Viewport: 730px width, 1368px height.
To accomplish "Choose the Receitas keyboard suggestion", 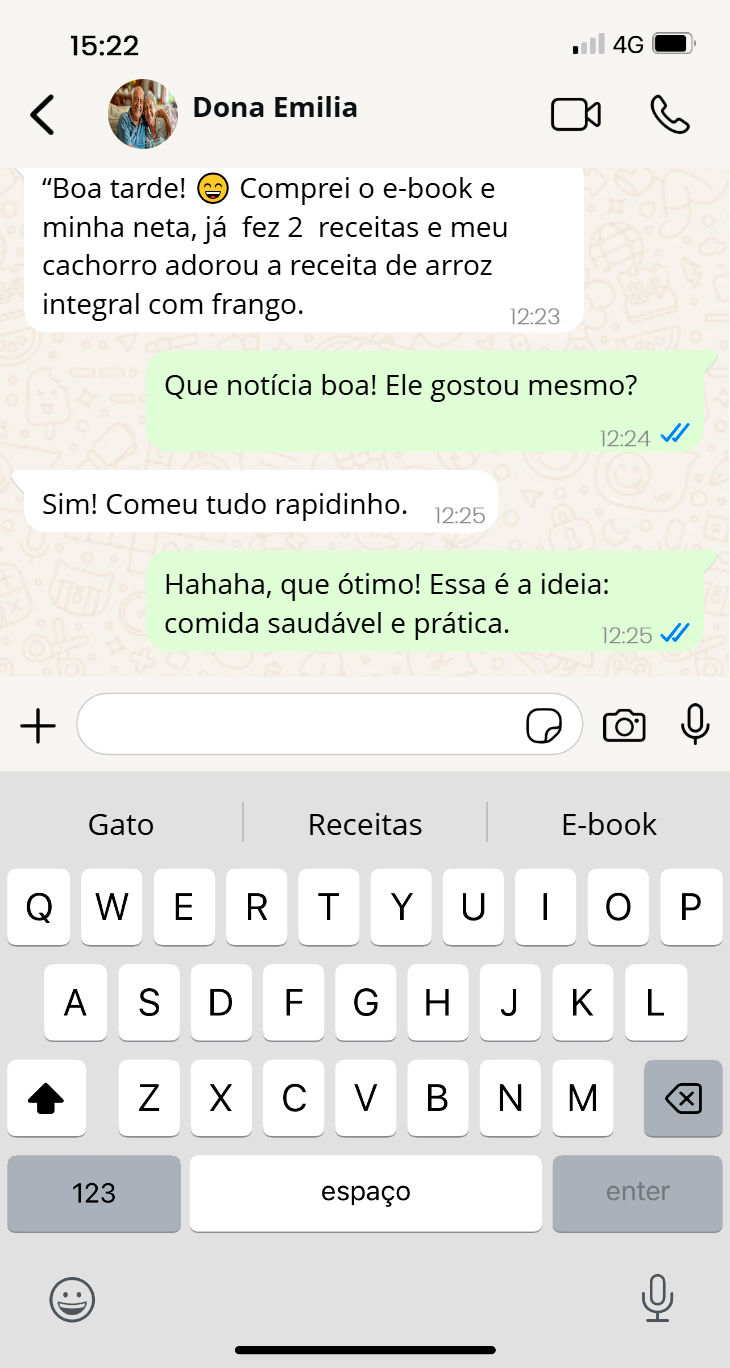I will 365,825.
